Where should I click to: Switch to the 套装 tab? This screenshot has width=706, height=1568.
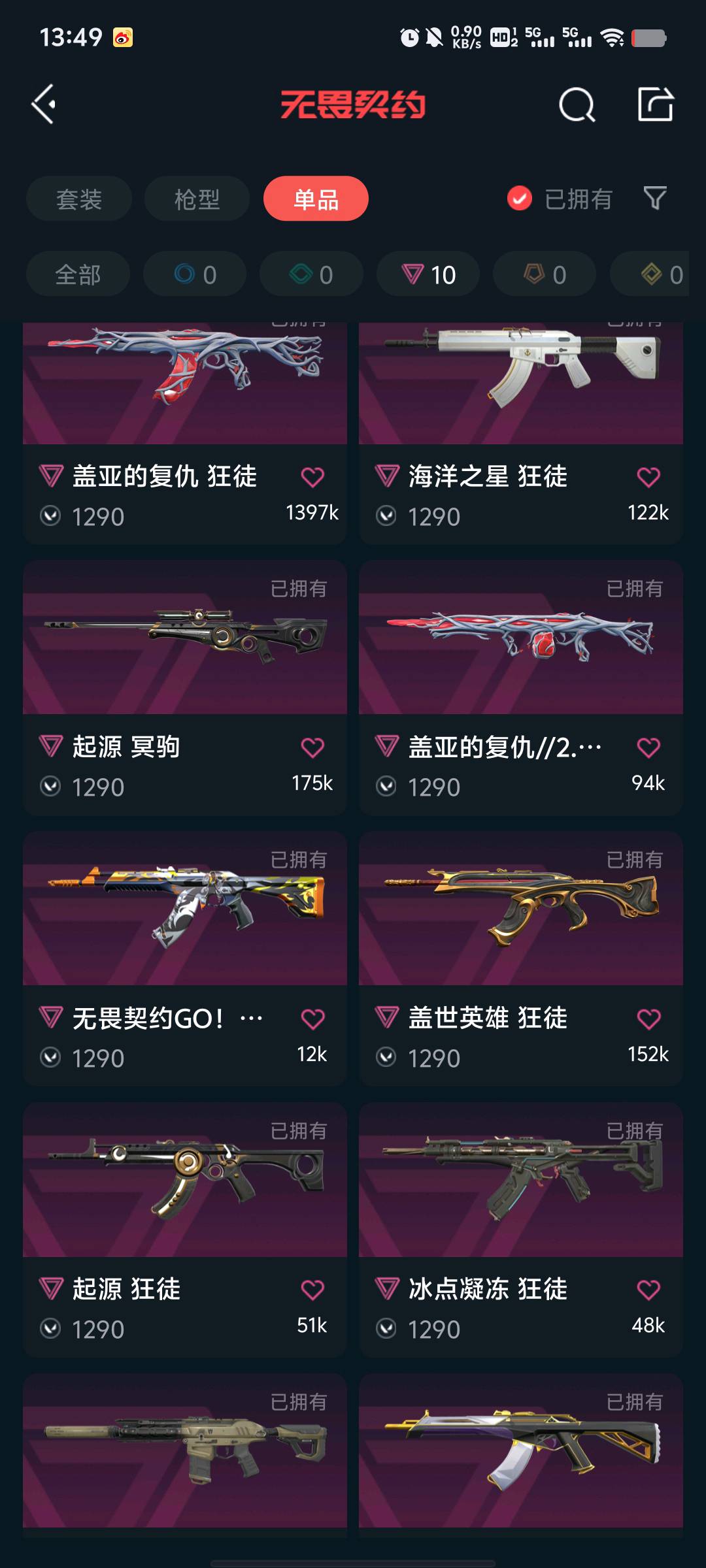coord(79,199)
